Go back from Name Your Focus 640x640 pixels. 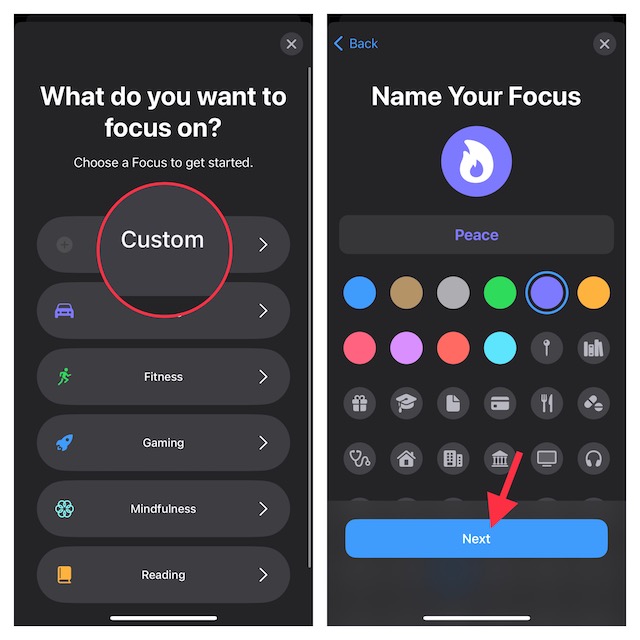[356, 44]
